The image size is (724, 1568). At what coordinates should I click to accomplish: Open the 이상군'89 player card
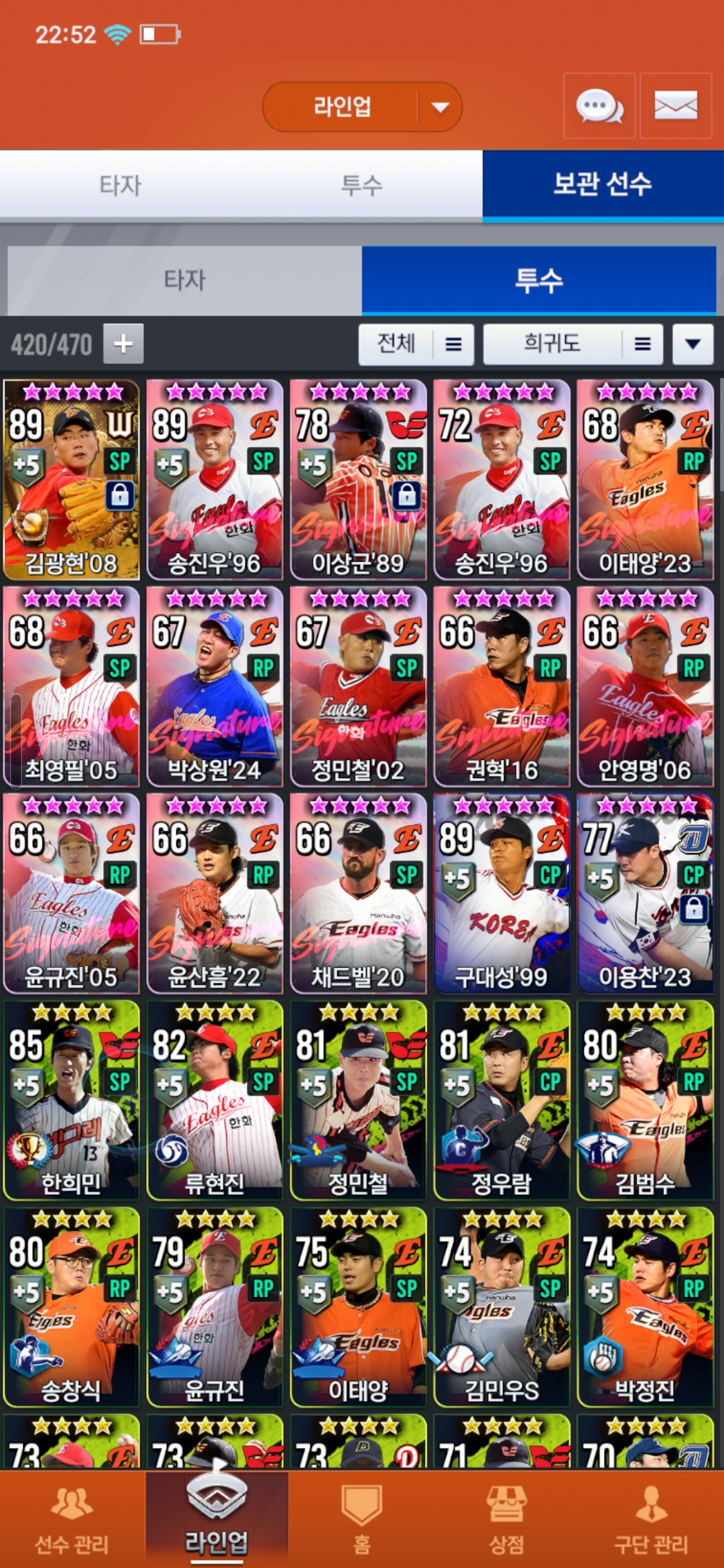(x=359, y=479)
